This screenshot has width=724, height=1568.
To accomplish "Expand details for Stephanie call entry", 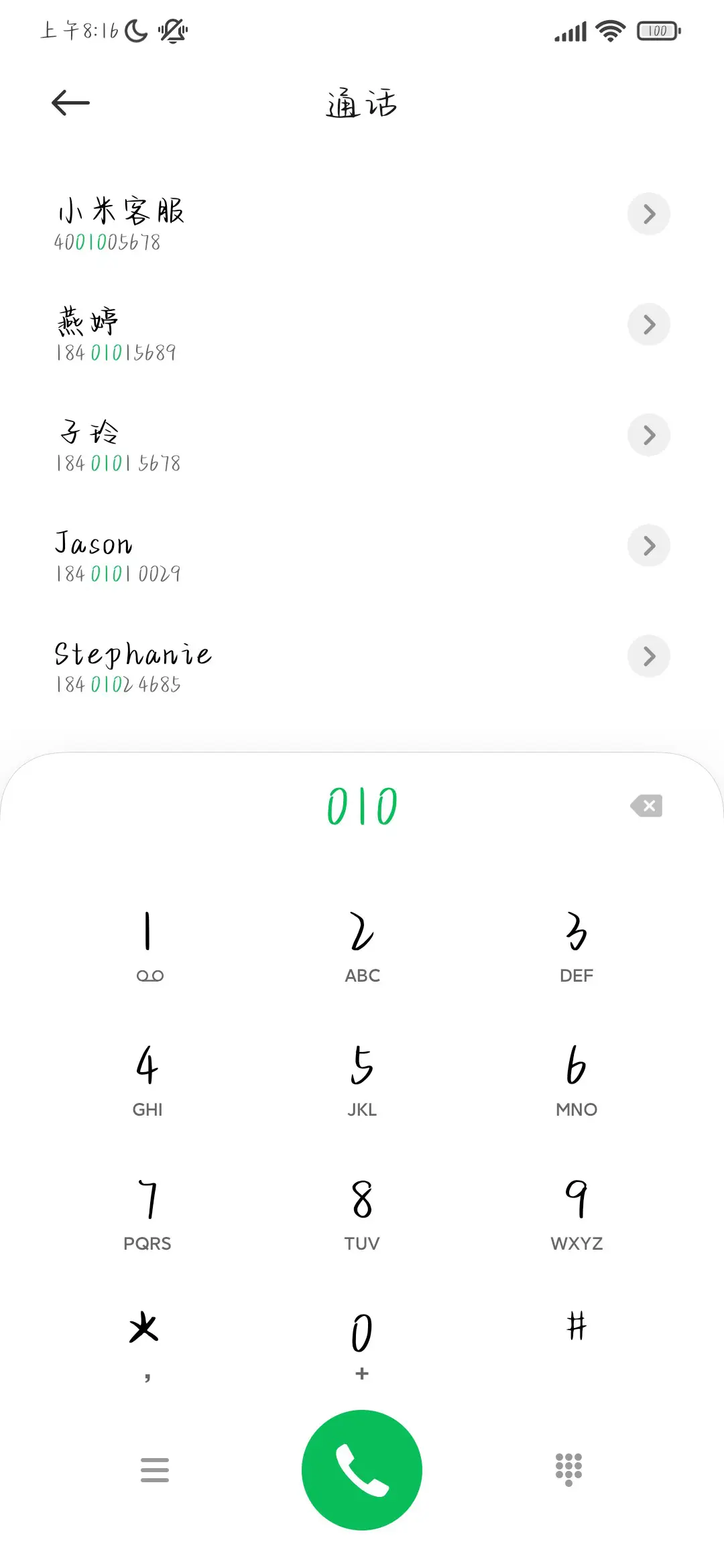I will coord(648,656).
